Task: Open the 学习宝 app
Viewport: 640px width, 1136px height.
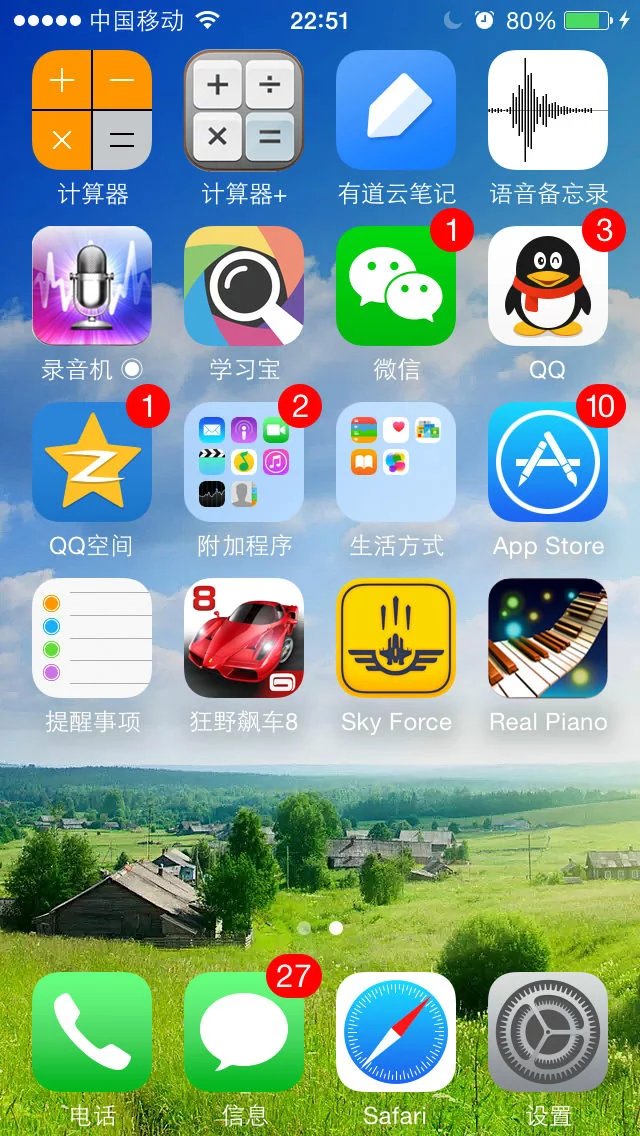Action: pyautogui.click(x=244, y=286)
